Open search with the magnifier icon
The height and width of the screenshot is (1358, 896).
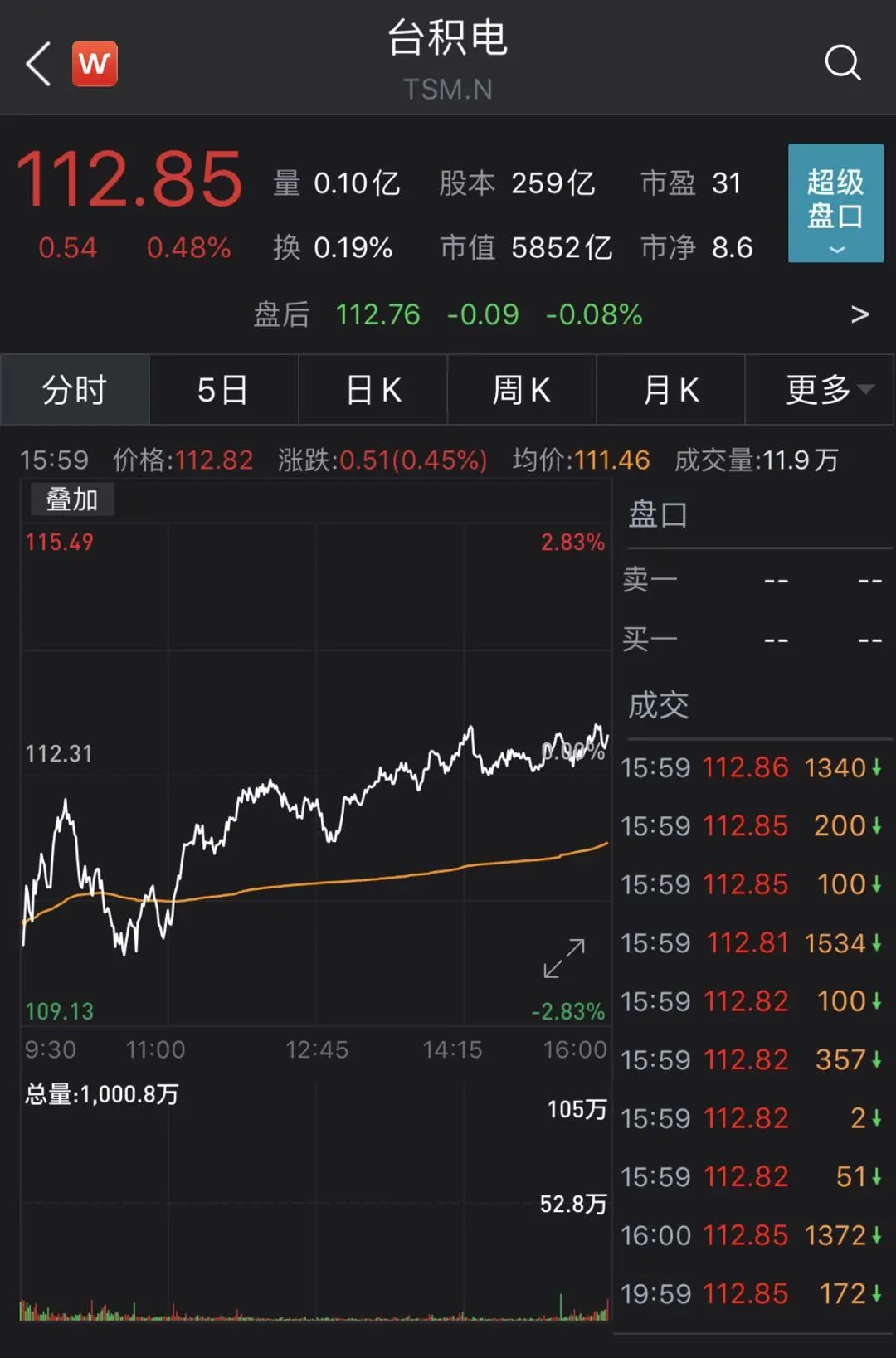[842, 62]
